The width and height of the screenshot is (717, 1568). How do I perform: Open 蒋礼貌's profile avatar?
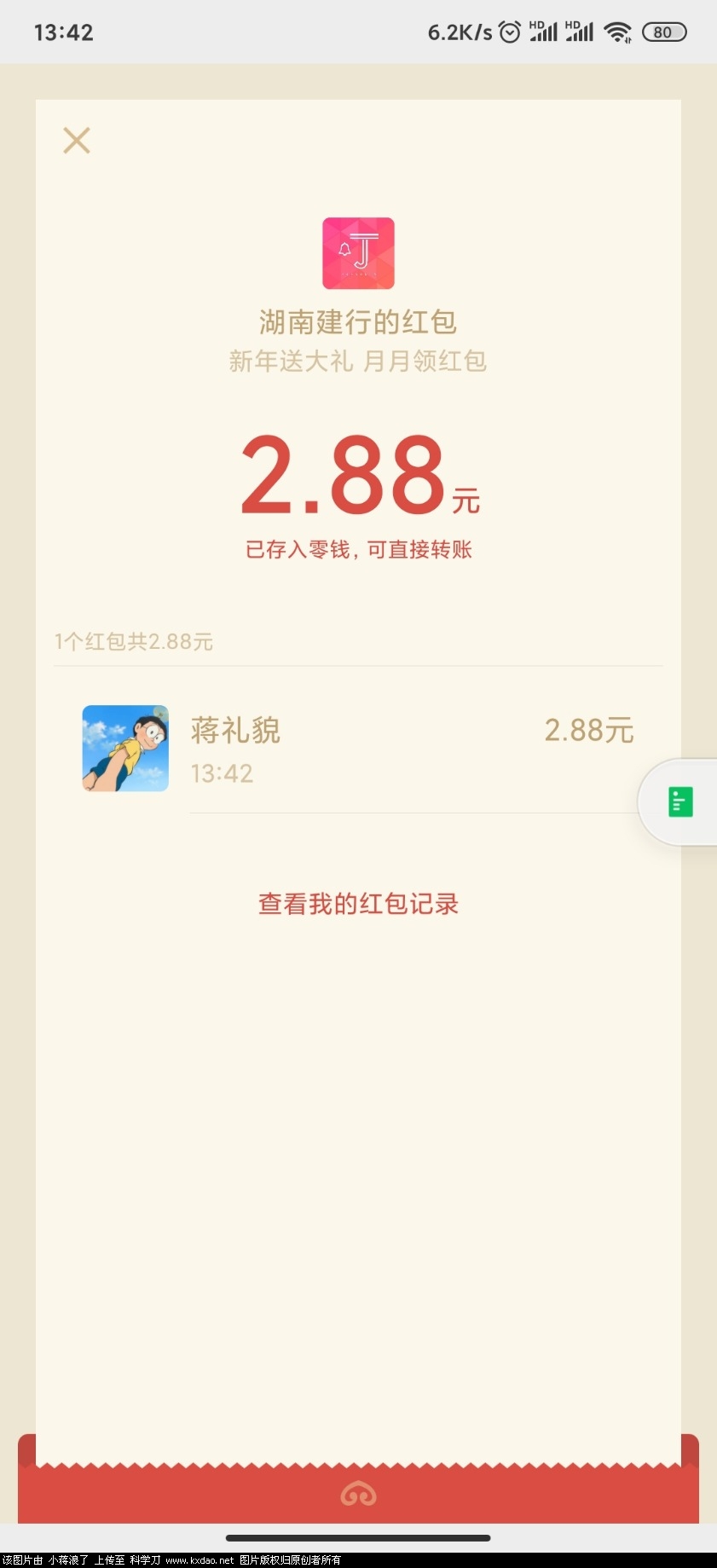(x=125, y=748)
